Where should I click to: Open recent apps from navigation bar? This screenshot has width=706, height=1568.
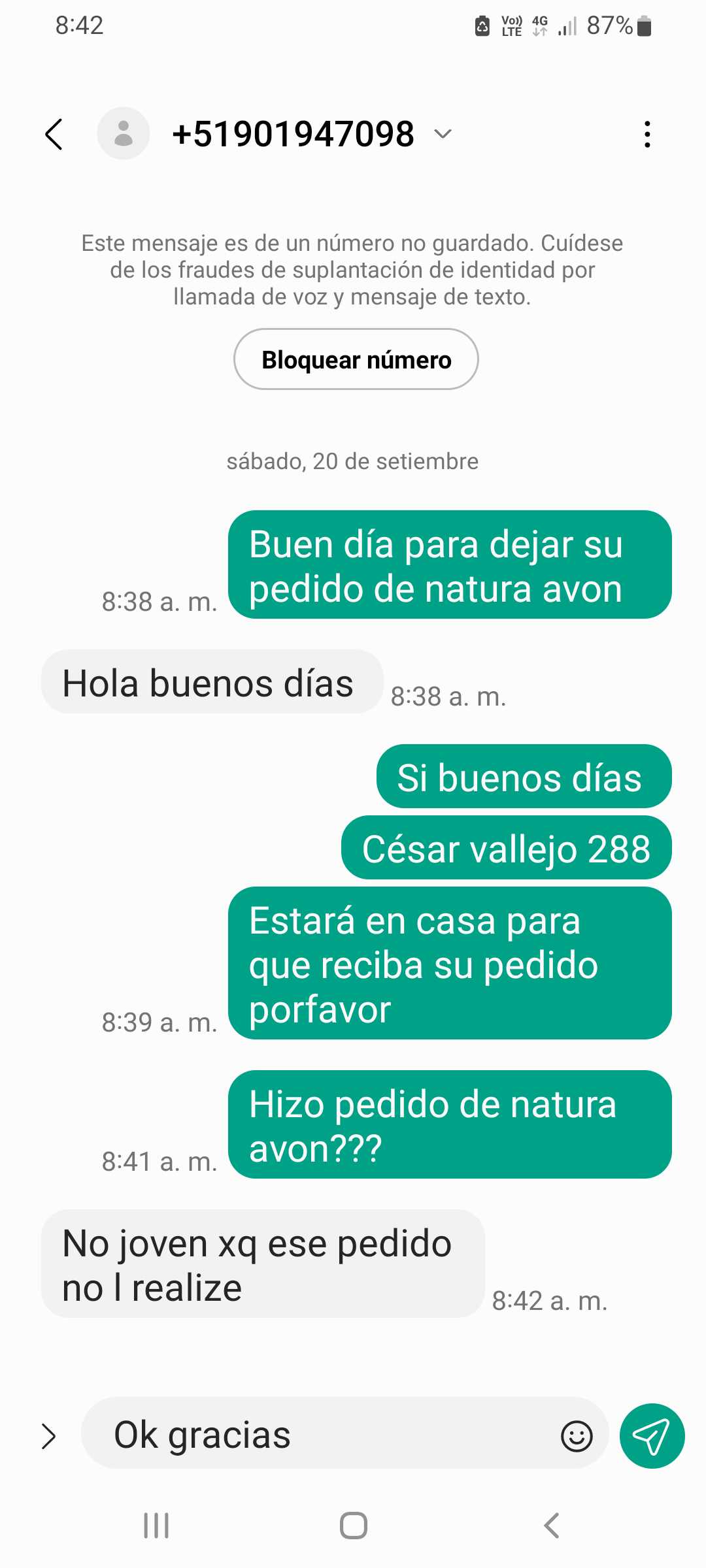(x=156, y=1526)
